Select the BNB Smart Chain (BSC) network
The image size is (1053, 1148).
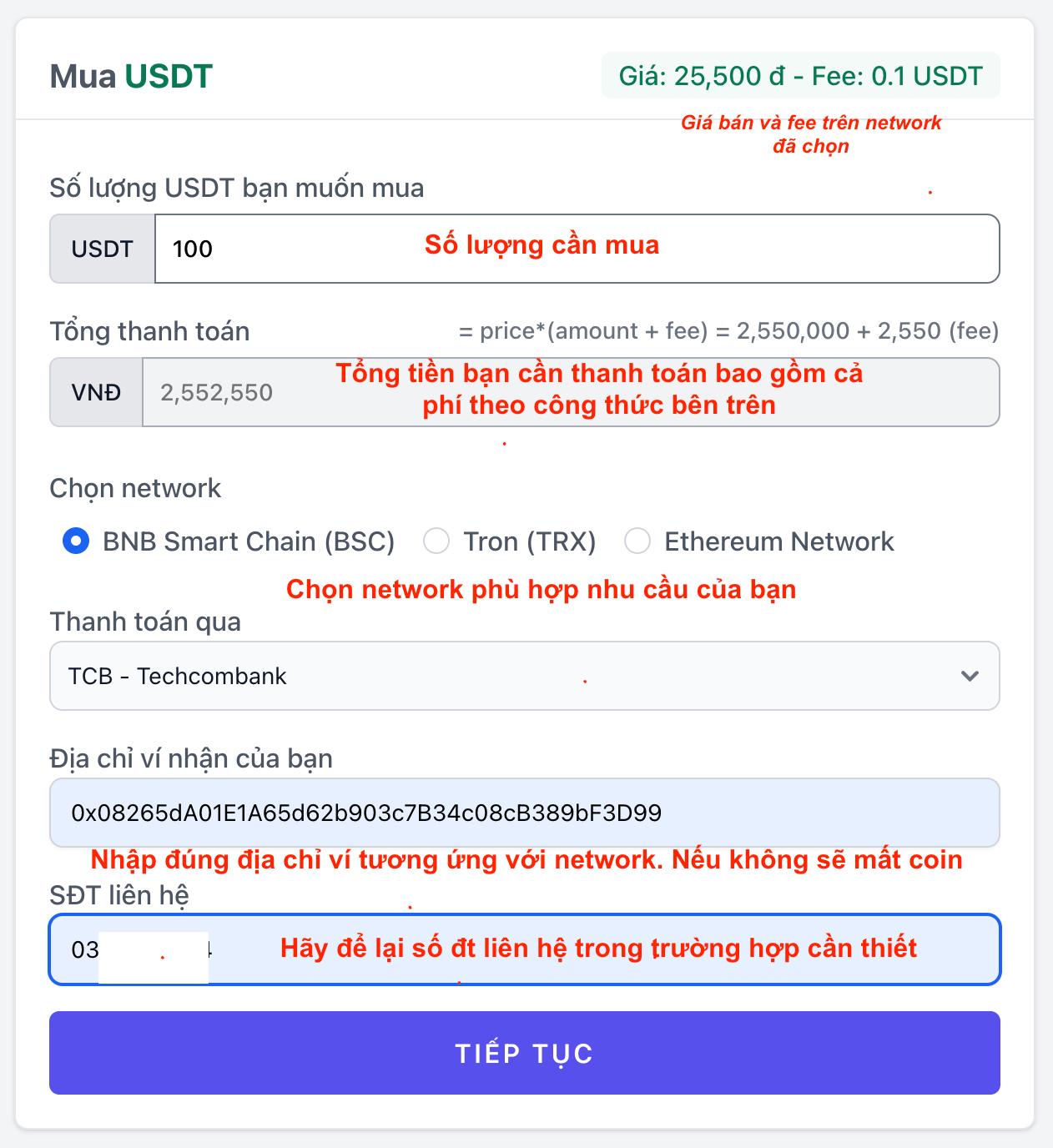pyautogui.click(x=76, y=541)
